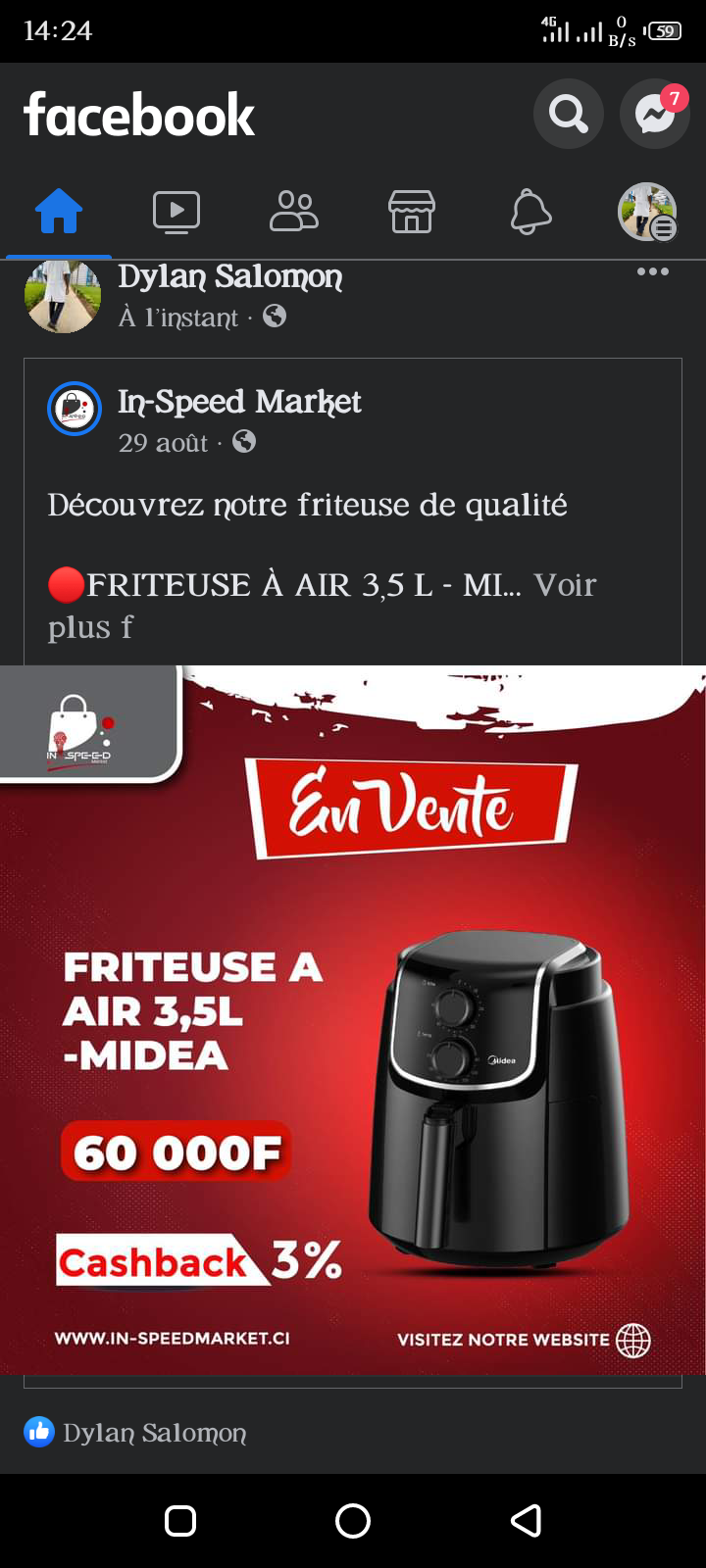Go to the Marketplace tab
Image resolution: width=706 pixels, height=1568 pixels.
pos(412,212)
